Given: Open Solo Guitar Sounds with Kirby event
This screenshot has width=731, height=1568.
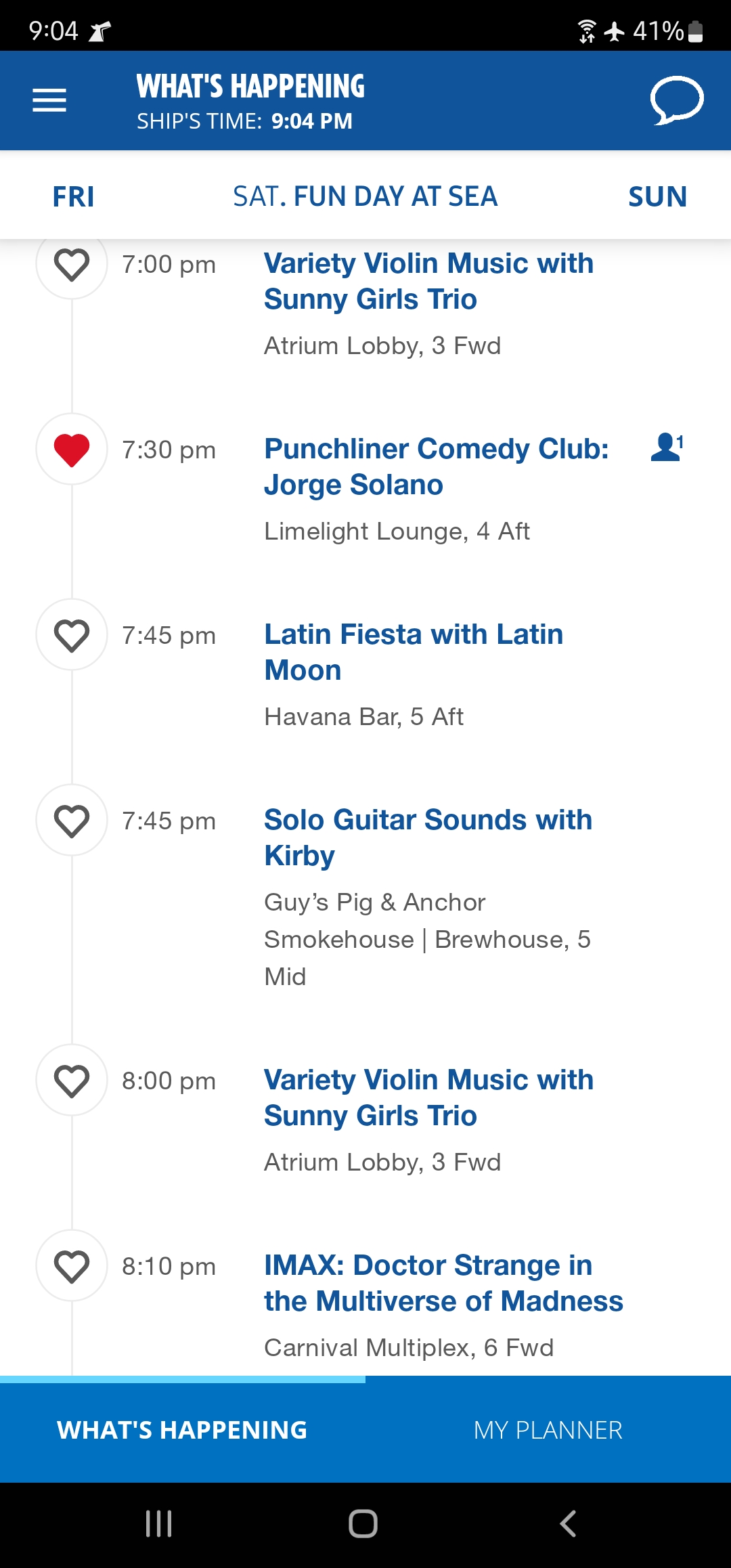Looking at the screenshot, I should click(428, 837).
